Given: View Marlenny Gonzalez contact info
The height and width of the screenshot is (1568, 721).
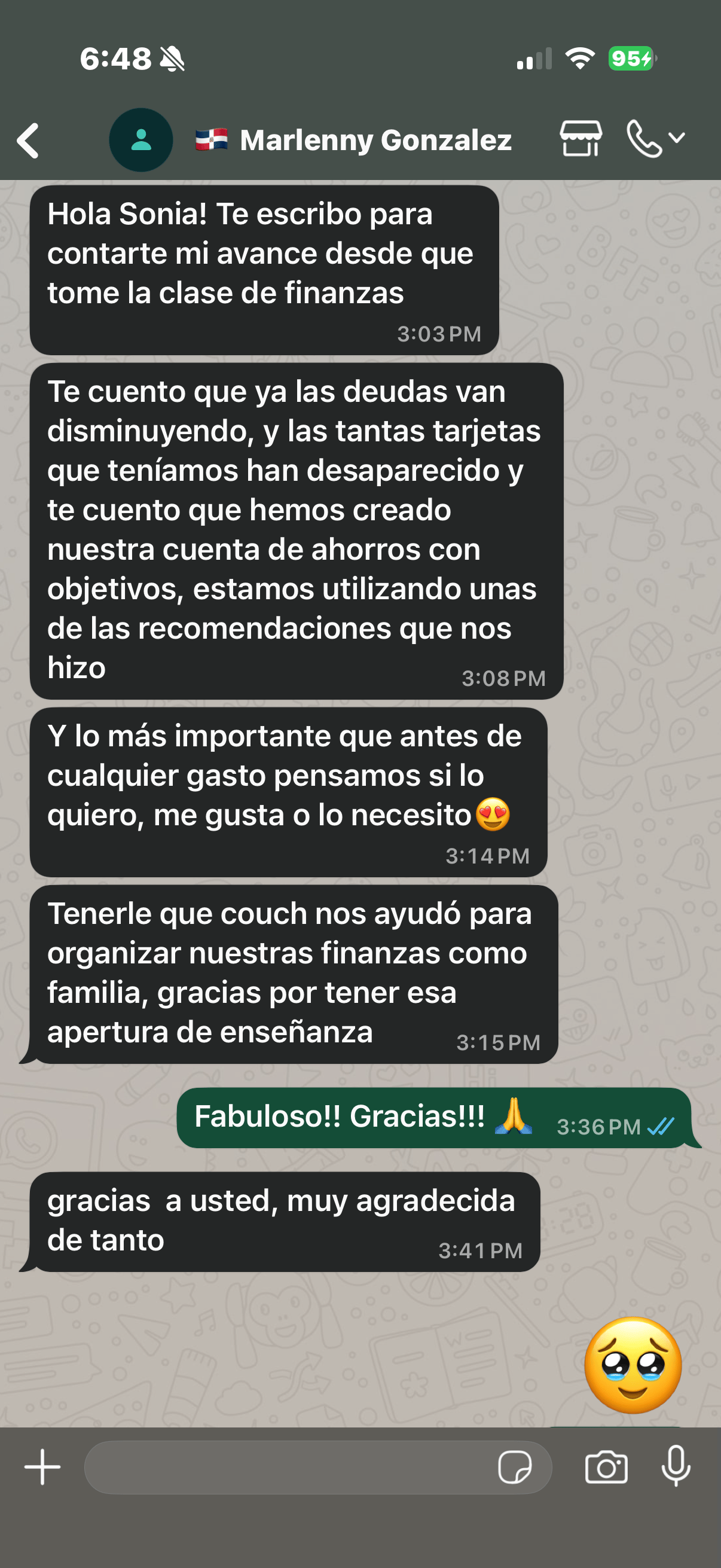Looking at the screenshot, I should 375,141.
